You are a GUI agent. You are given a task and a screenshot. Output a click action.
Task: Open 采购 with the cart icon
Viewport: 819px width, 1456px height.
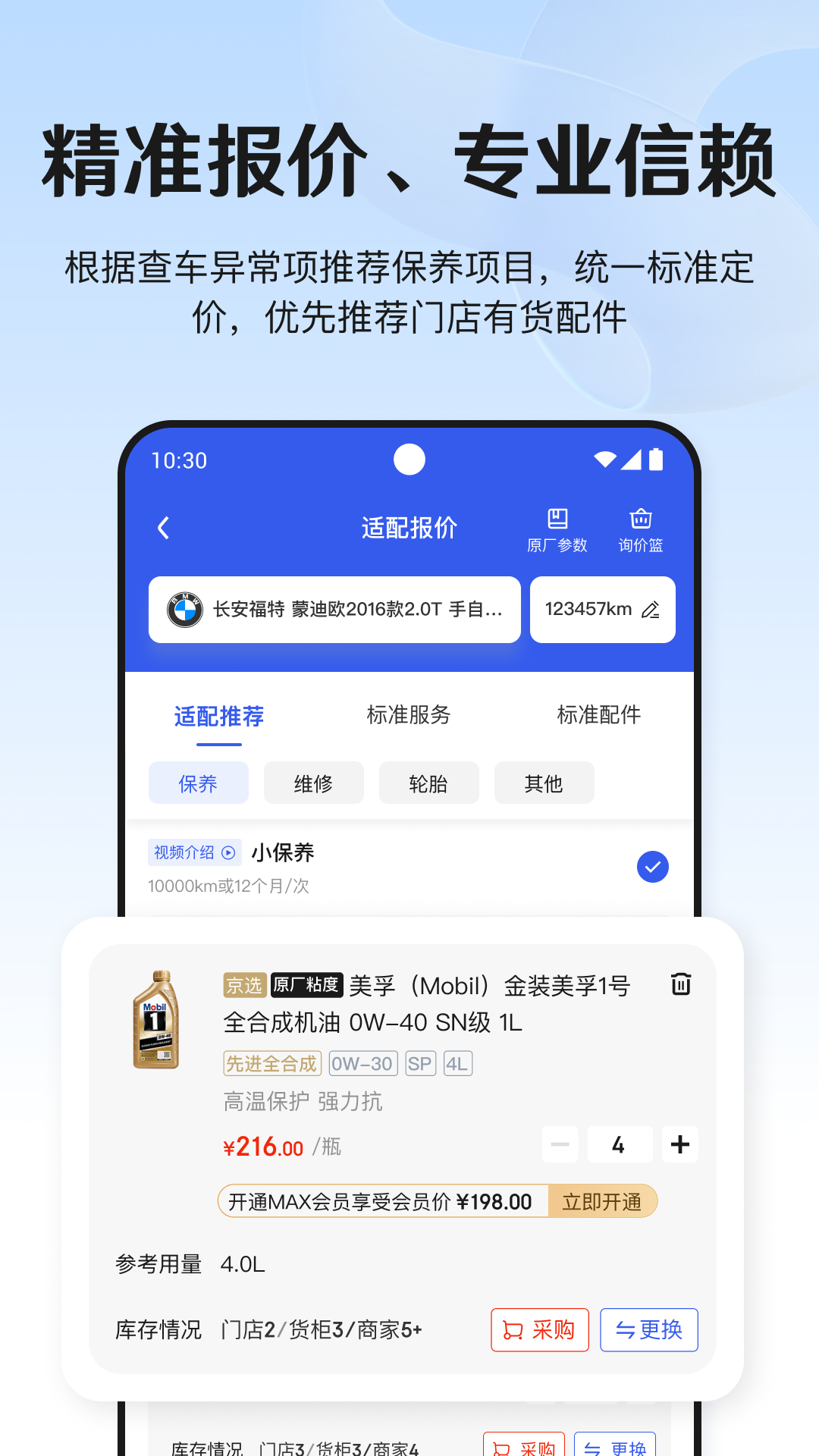point(539,1329)
